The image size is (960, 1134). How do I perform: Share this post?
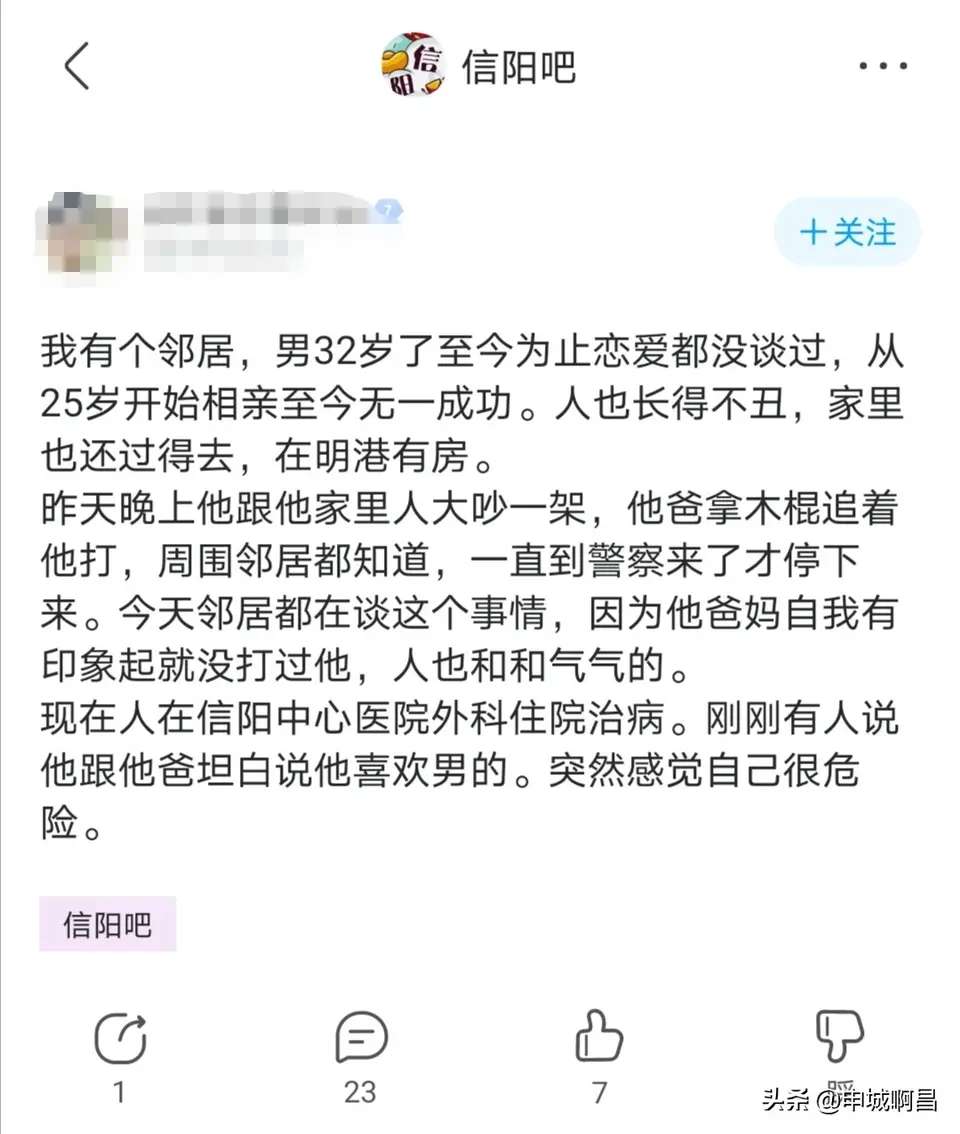pyautogui.click(x=121, y=1038)
